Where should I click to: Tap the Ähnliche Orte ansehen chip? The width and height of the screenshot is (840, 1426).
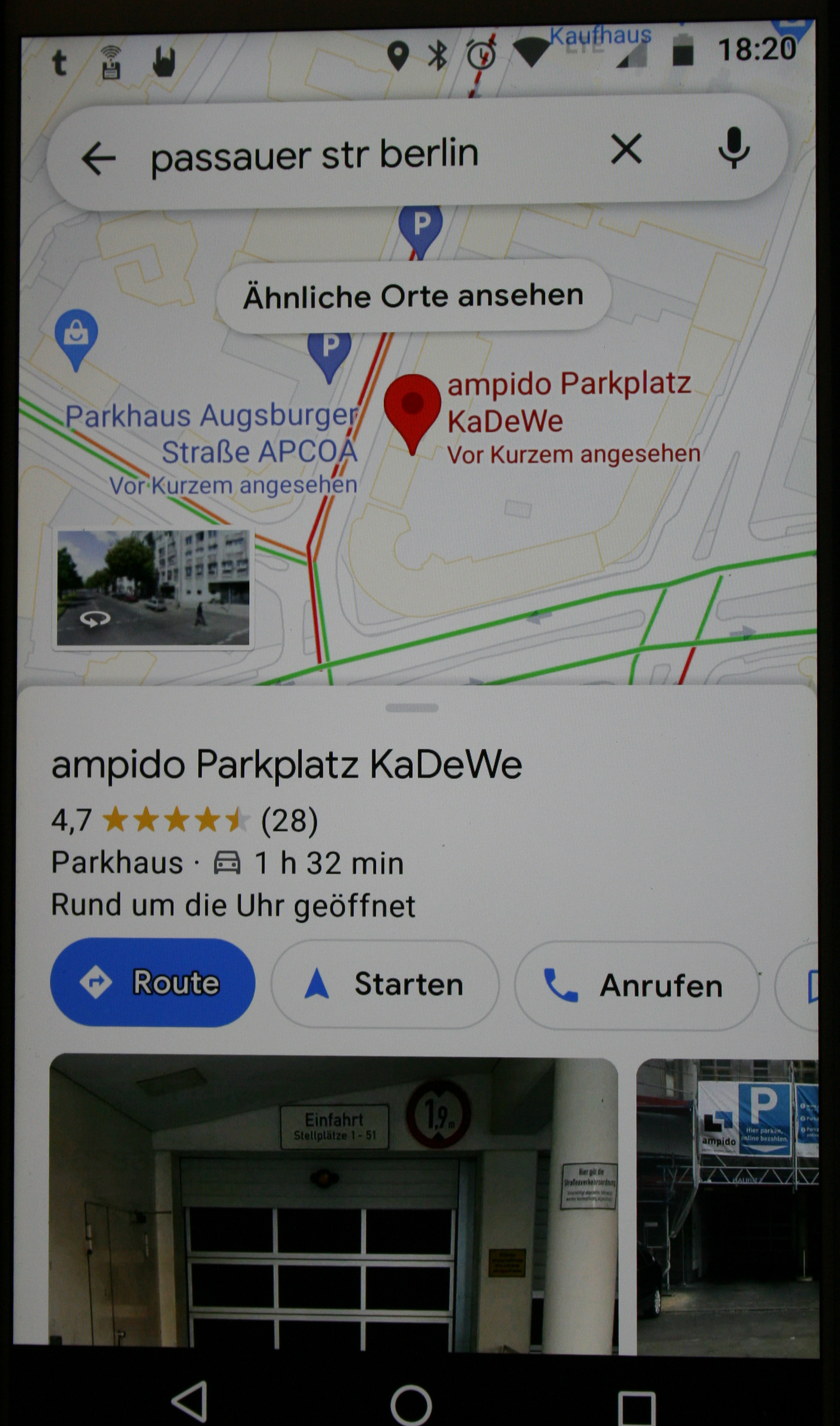click(414, 296)
